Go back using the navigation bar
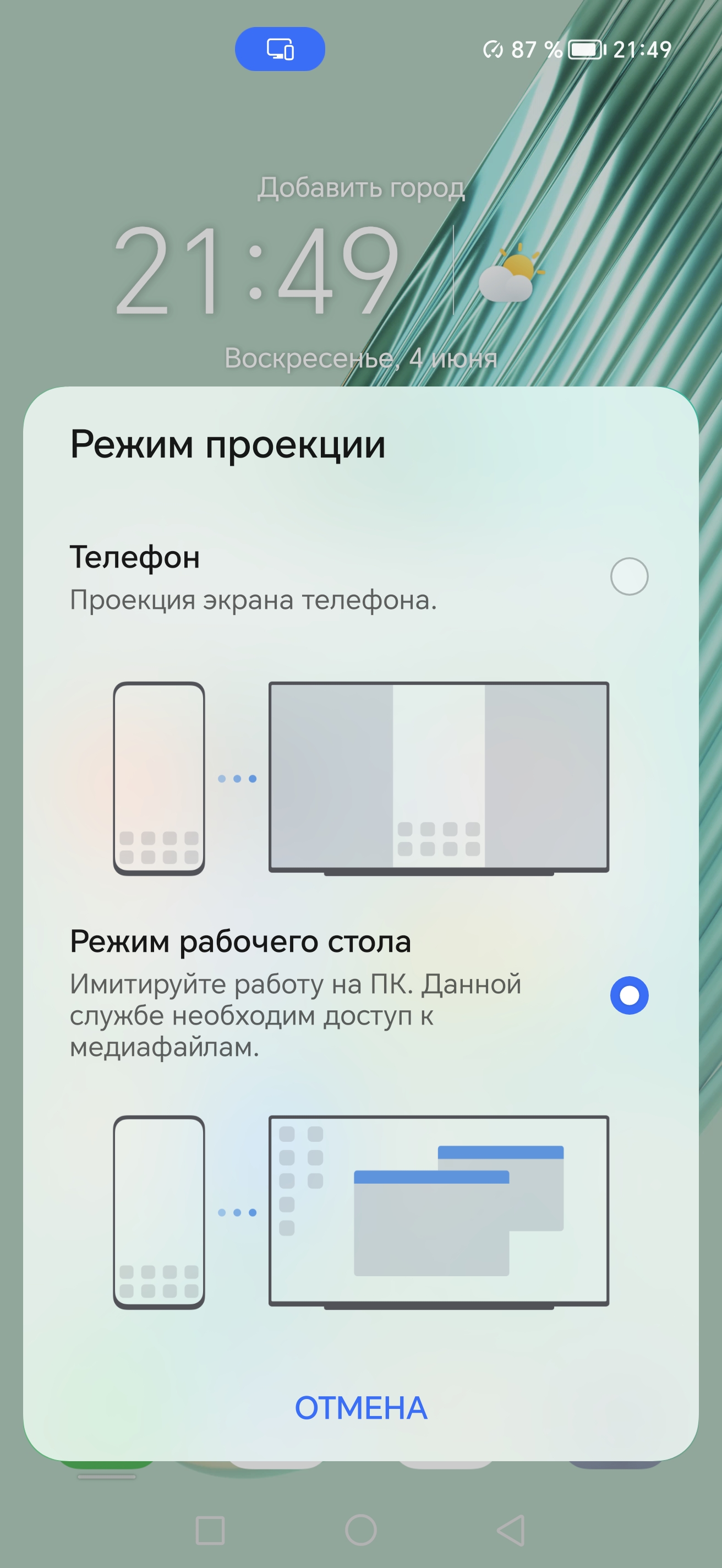The image size is (722, 1568). point(511,1529)
